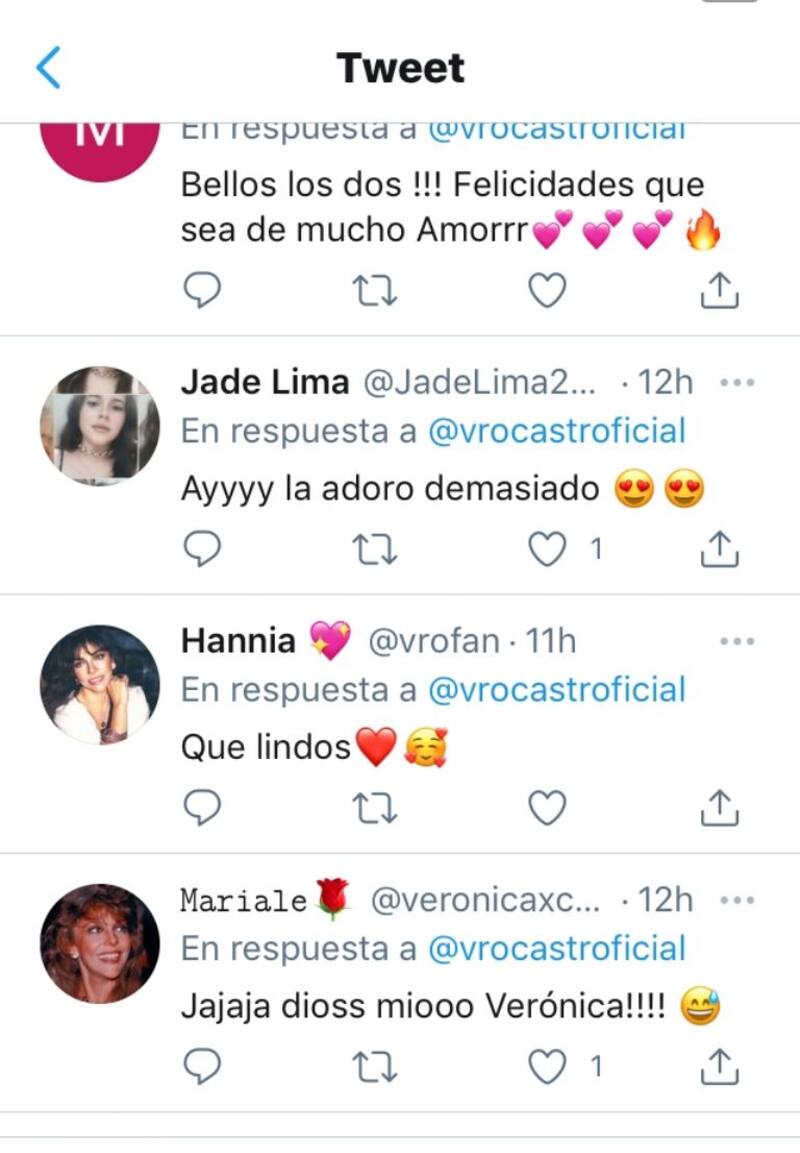Open overflow menu on Hannia's tweet
Screen dimensions: 800x1153
click(x=737, y=641)
